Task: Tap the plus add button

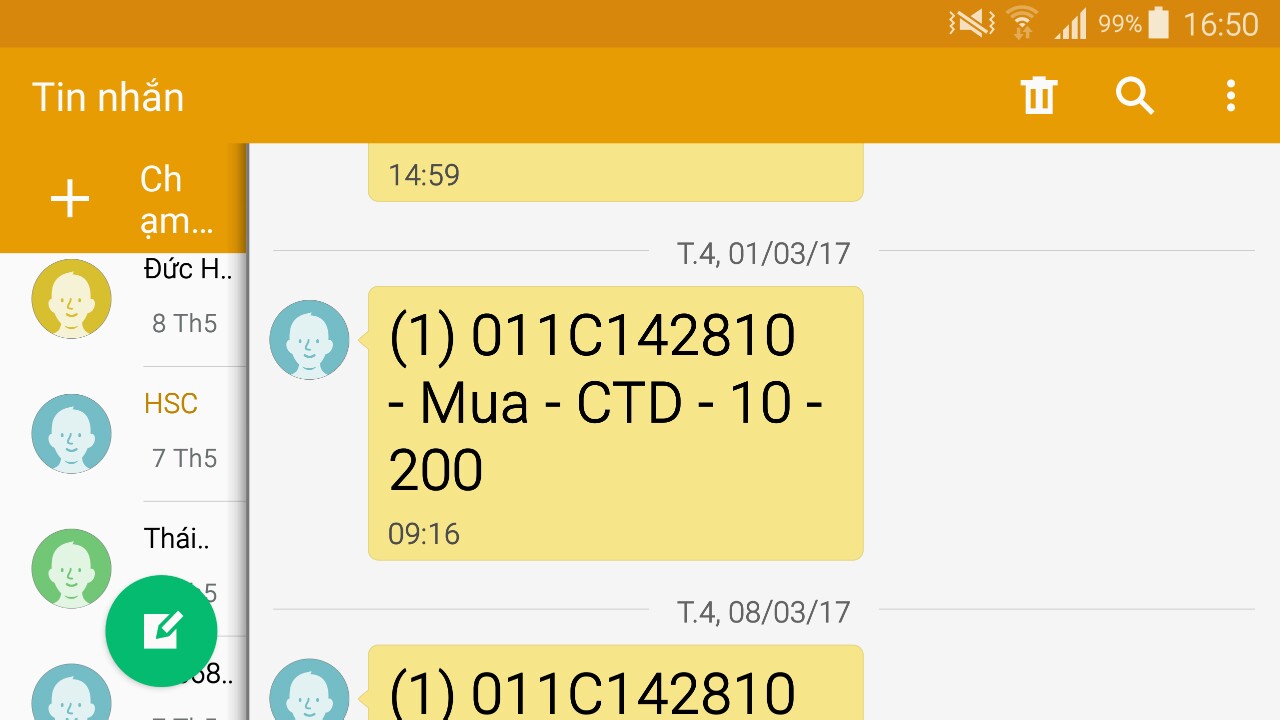Action: tap(70, 199)
